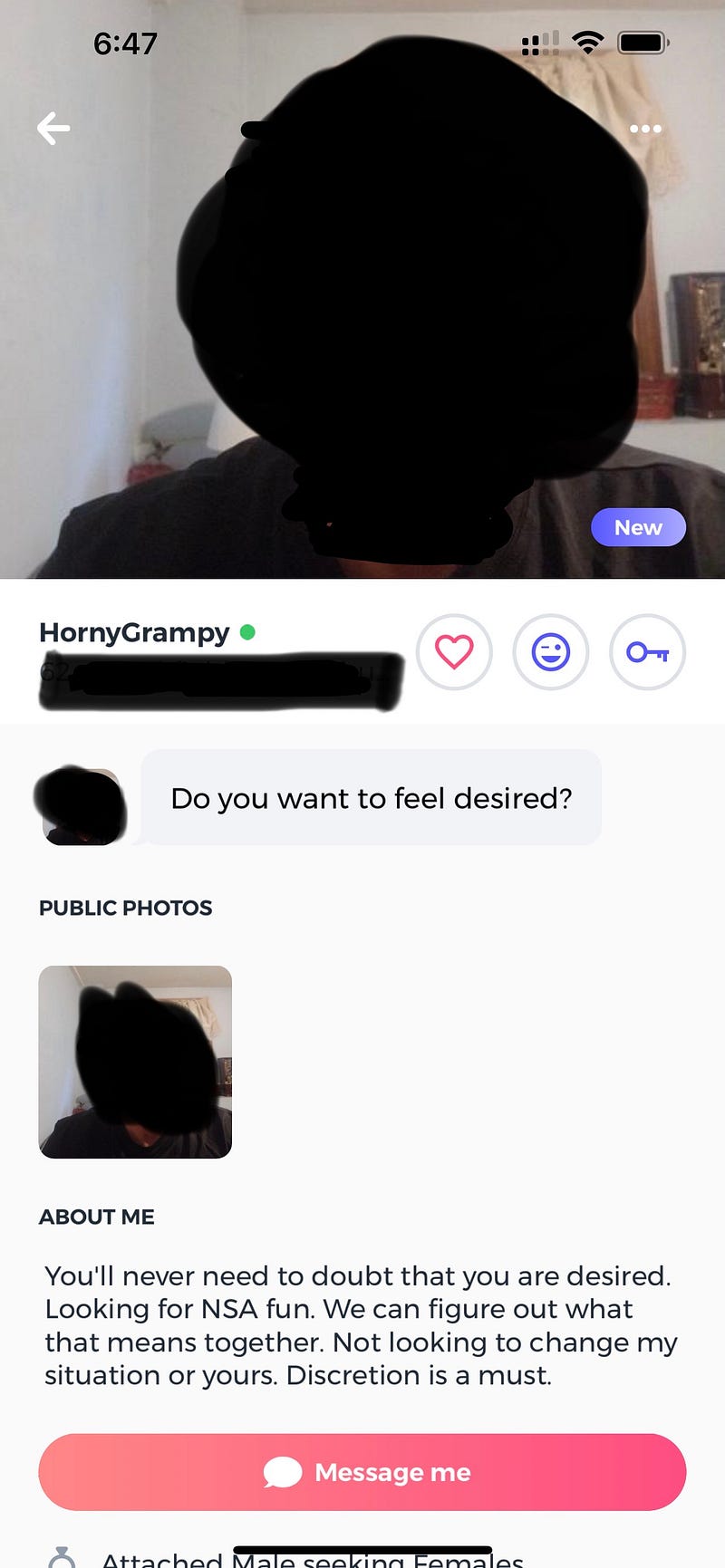
Task: Go back using the arrow icon
Action: (53, 129)
